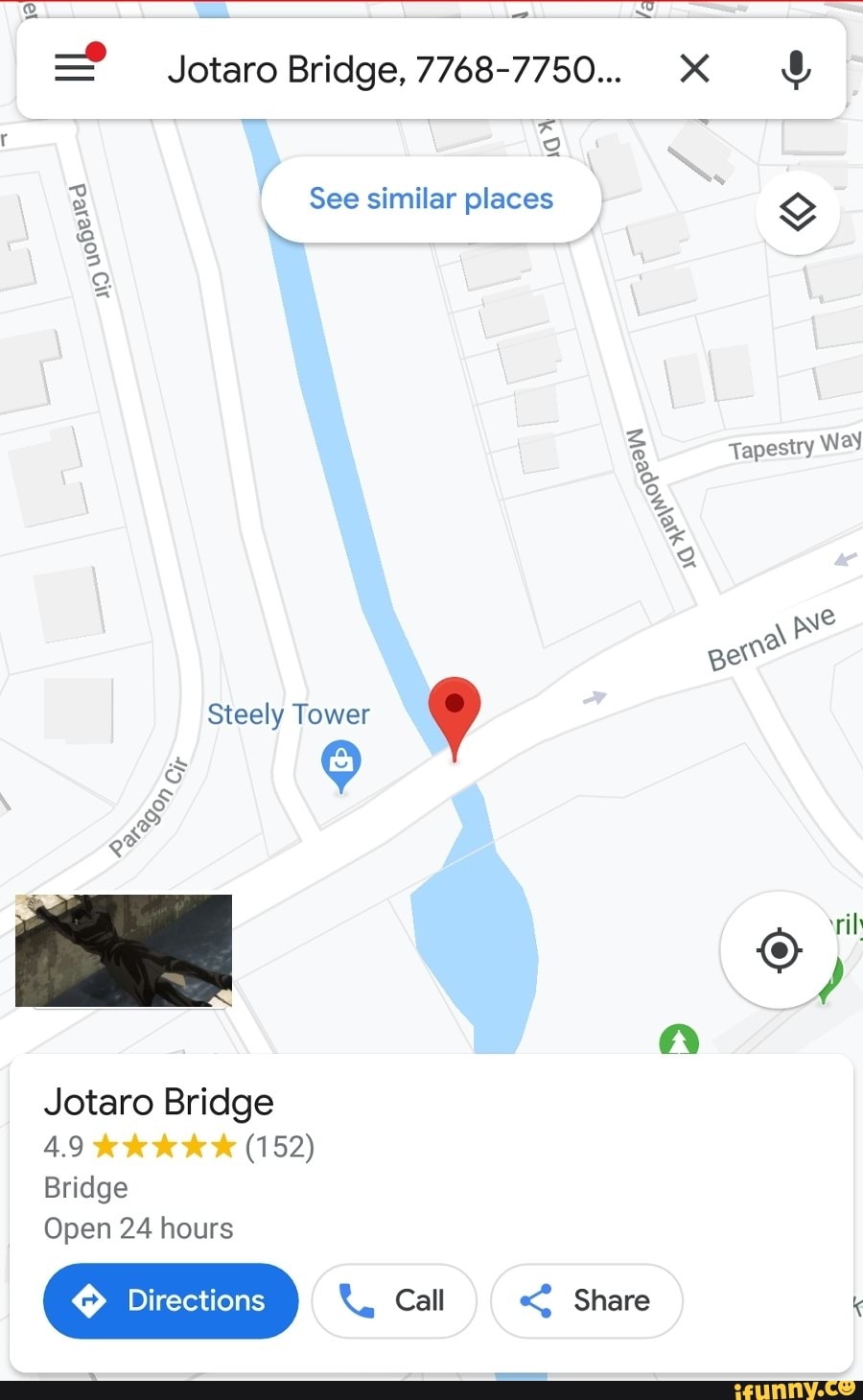This screenshot has width=863, height=1400.
Task: Tap See similar places
Action: point(431,198)
